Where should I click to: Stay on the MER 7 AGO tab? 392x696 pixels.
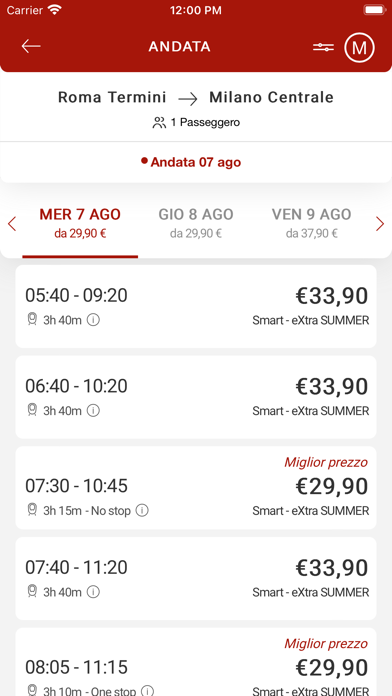(80, 223)
